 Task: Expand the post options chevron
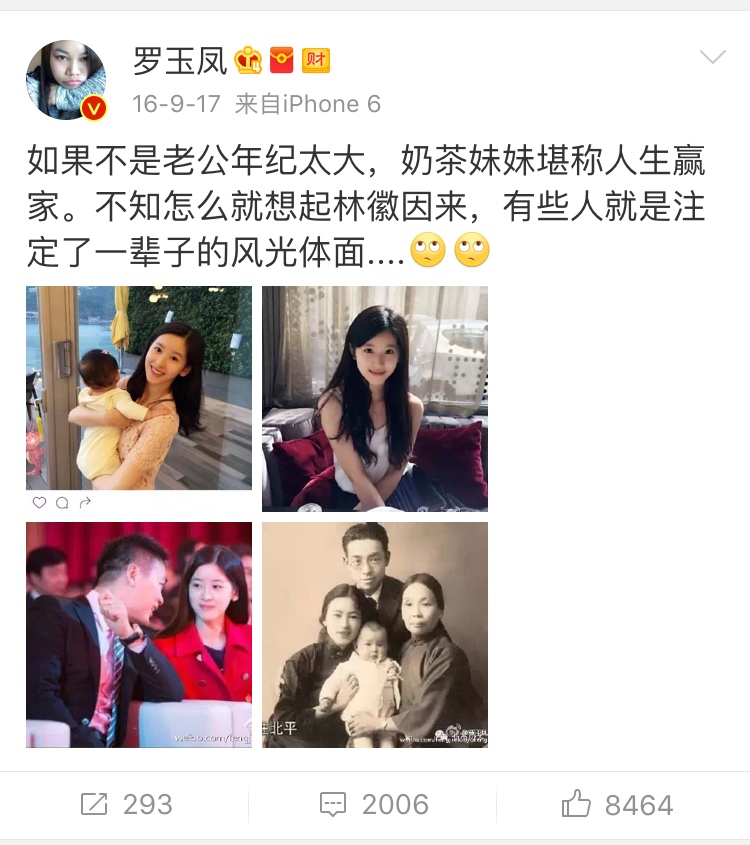click(712, 58)
